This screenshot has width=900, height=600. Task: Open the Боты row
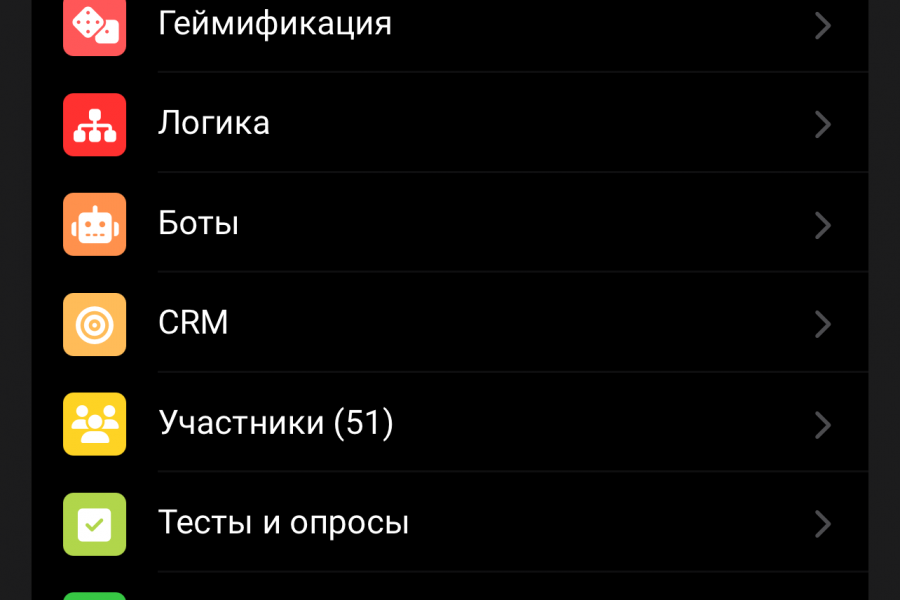[x=199, y=224]
